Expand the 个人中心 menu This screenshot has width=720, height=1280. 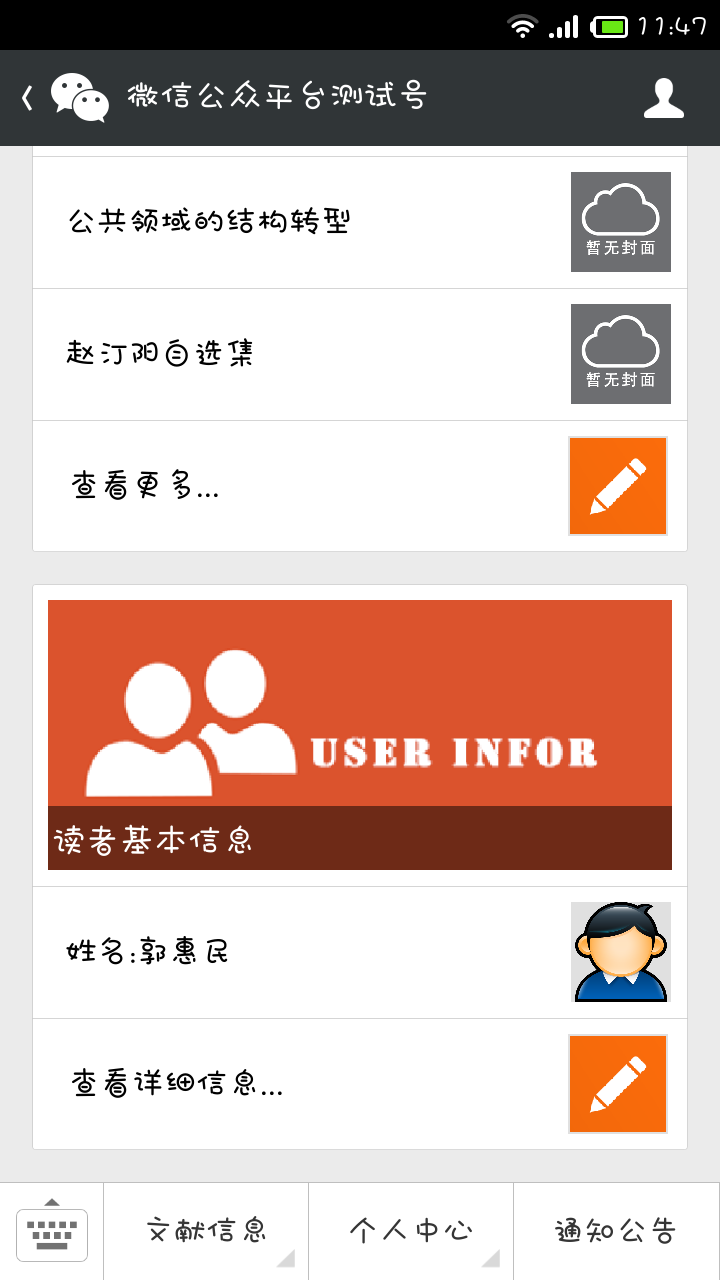pyautogui.click(x=411, y=1232)
